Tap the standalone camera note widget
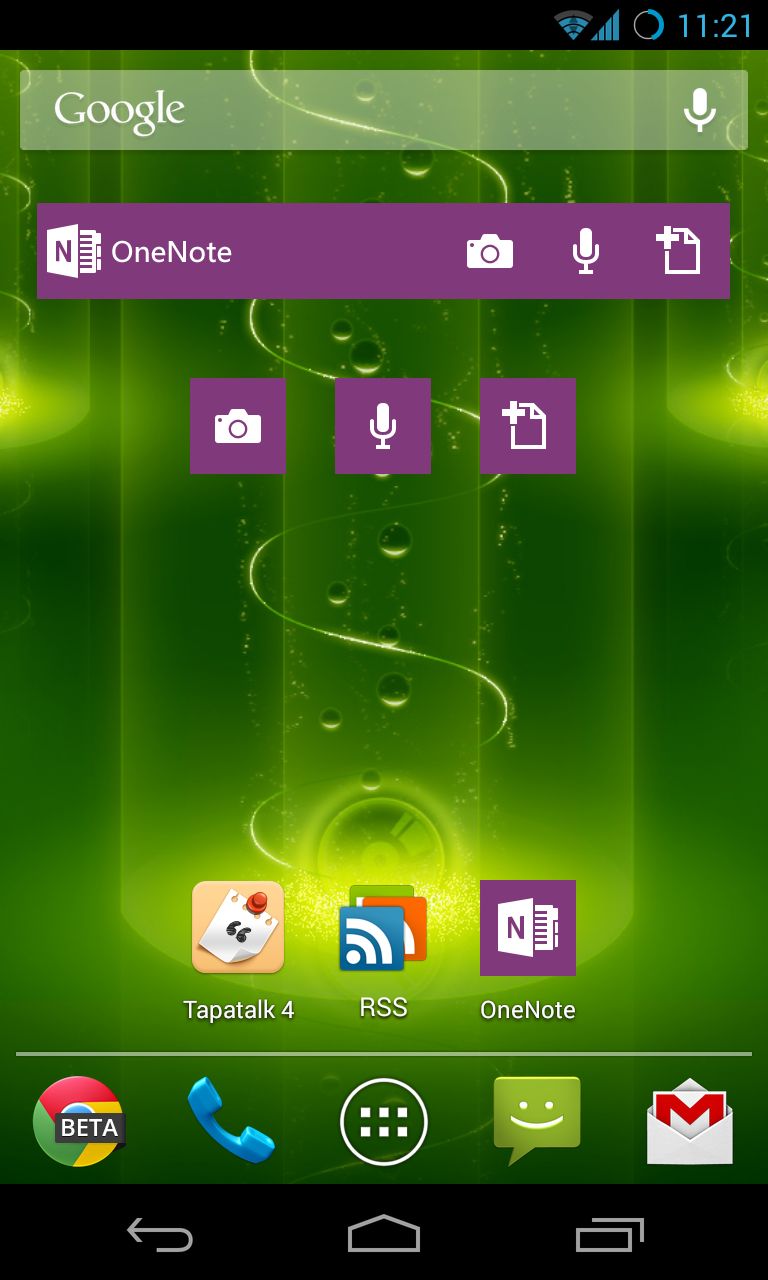This screenshot has width=768, height=1280. pyautogui.click(x=238, y=426)
